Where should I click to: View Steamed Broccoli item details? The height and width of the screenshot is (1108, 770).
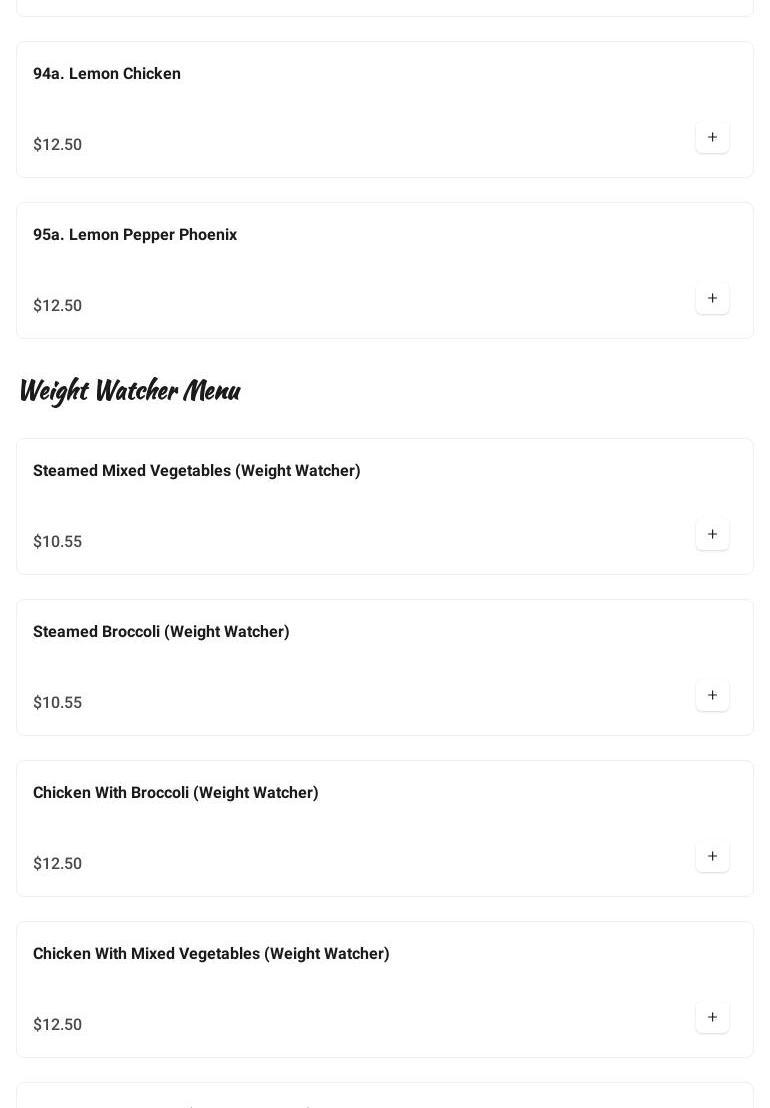pyautogui.click(x=161, y=632)
